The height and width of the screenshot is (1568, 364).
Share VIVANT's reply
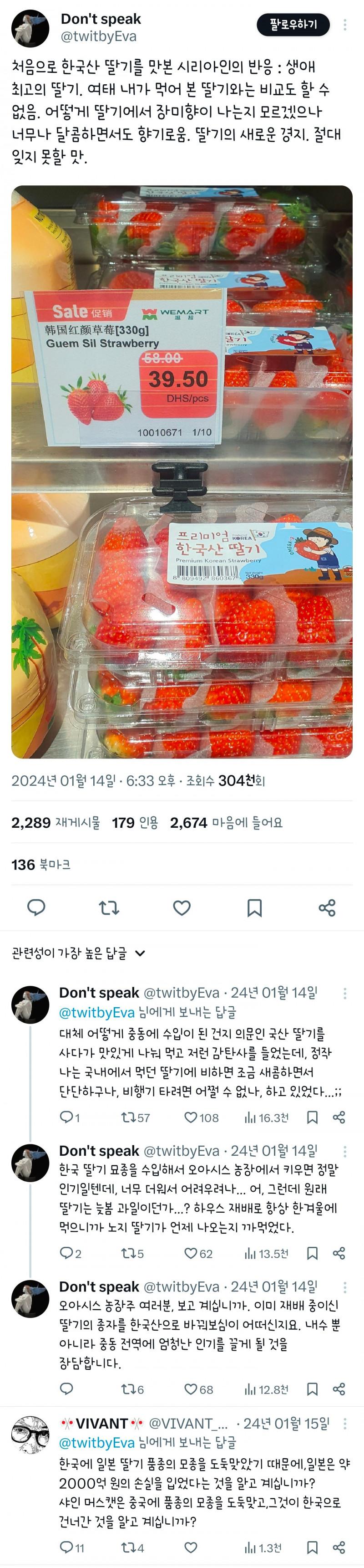click(339, 1548)
